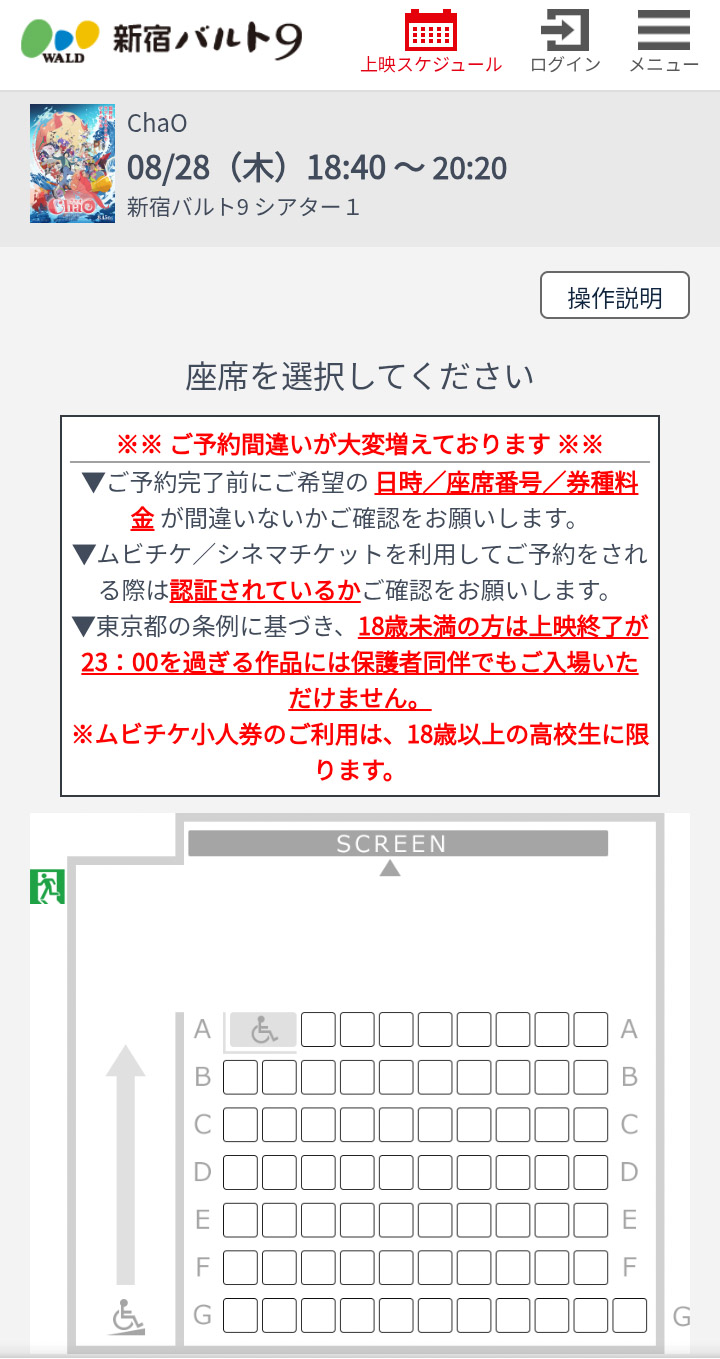Screen dimensions: 720x1359
Task: Go to the 新宿バルト9 home via the logo
Action: point(162,40)
